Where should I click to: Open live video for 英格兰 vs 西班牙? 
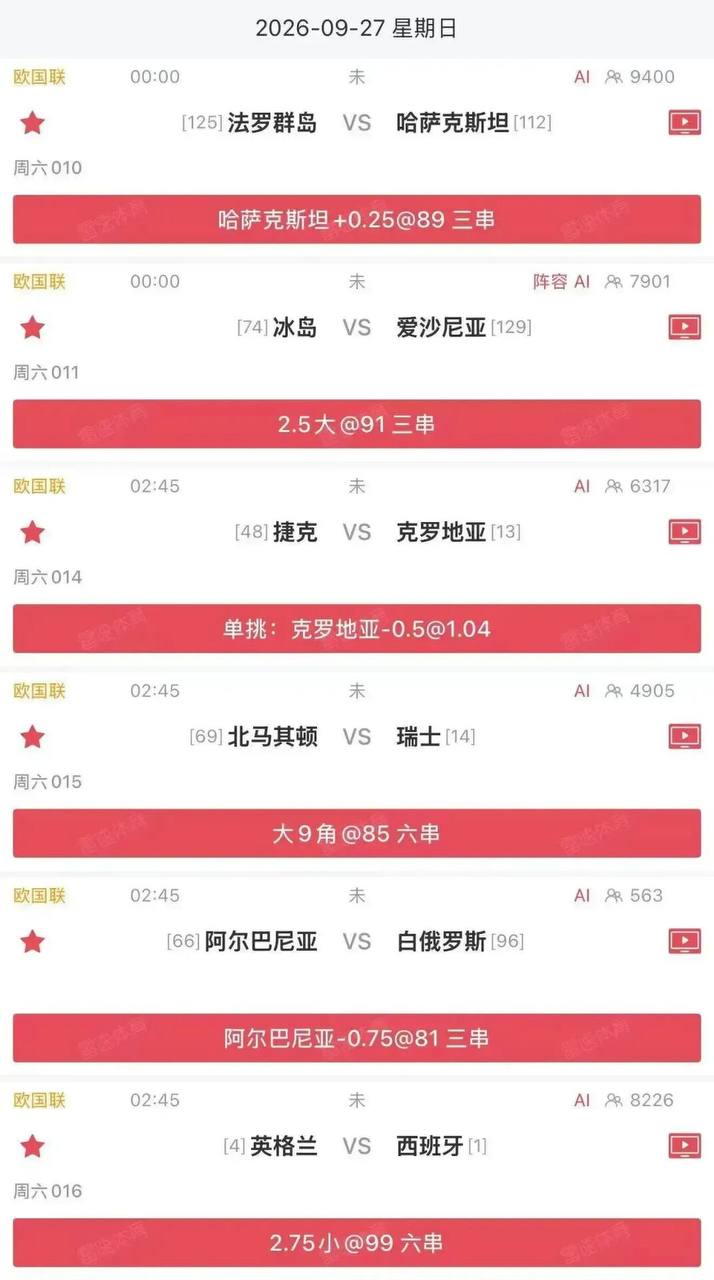click(684, 1146)
